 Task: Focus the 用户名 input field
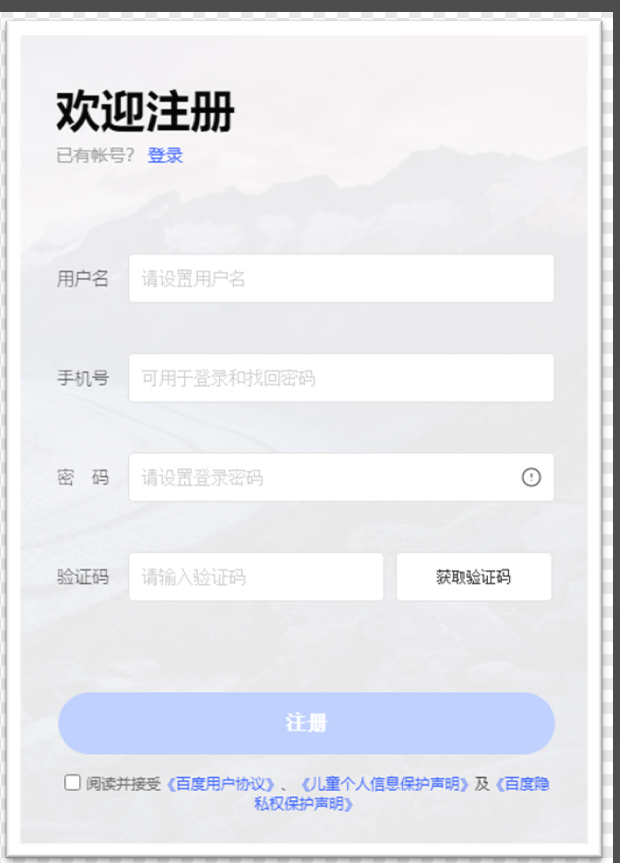340,278
